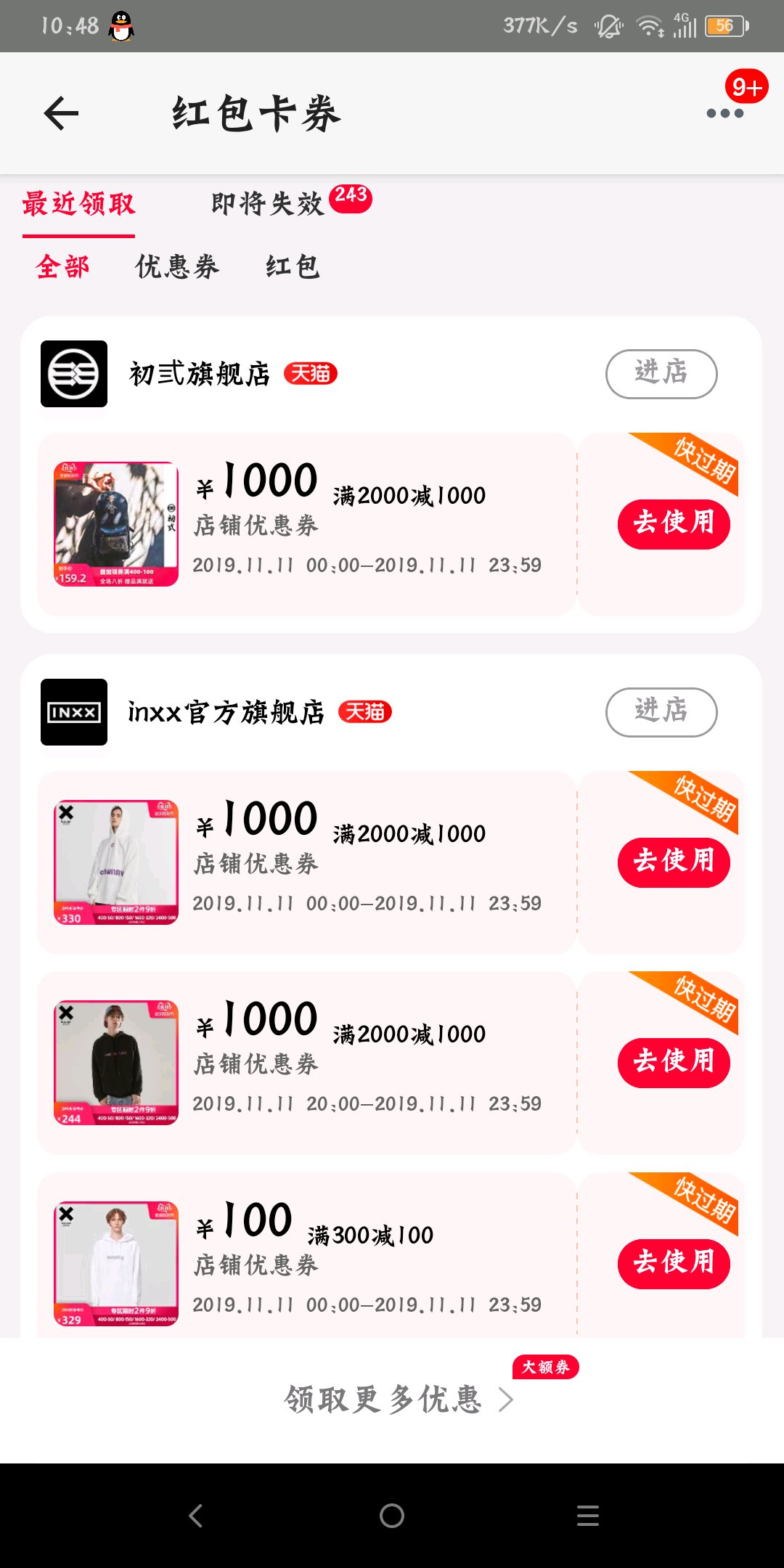Use the 满300减100 inxx coupon
This screenshot has height=1568, width=784.
pyautogui.click(x=673, y=1263)
